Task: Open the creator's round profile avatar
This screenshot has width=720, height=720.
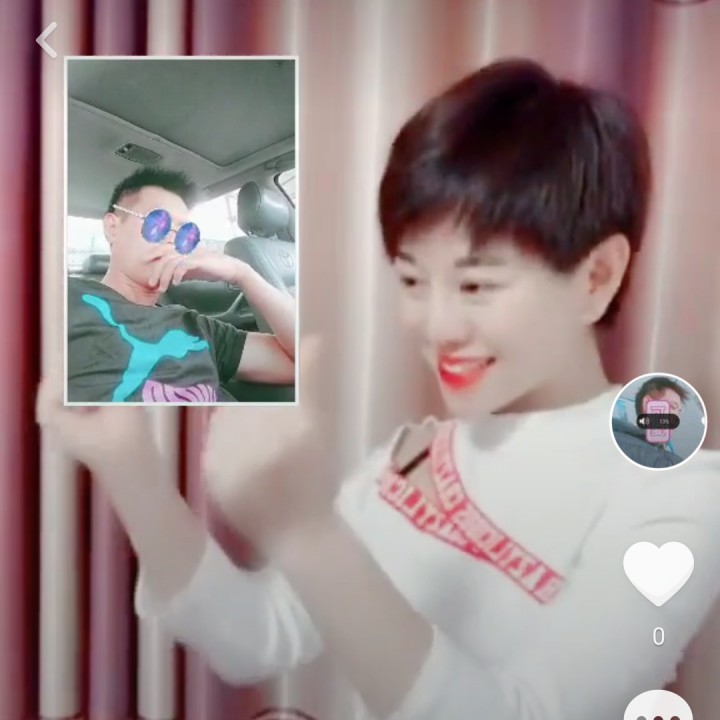Action: click(x=658, y=421)
